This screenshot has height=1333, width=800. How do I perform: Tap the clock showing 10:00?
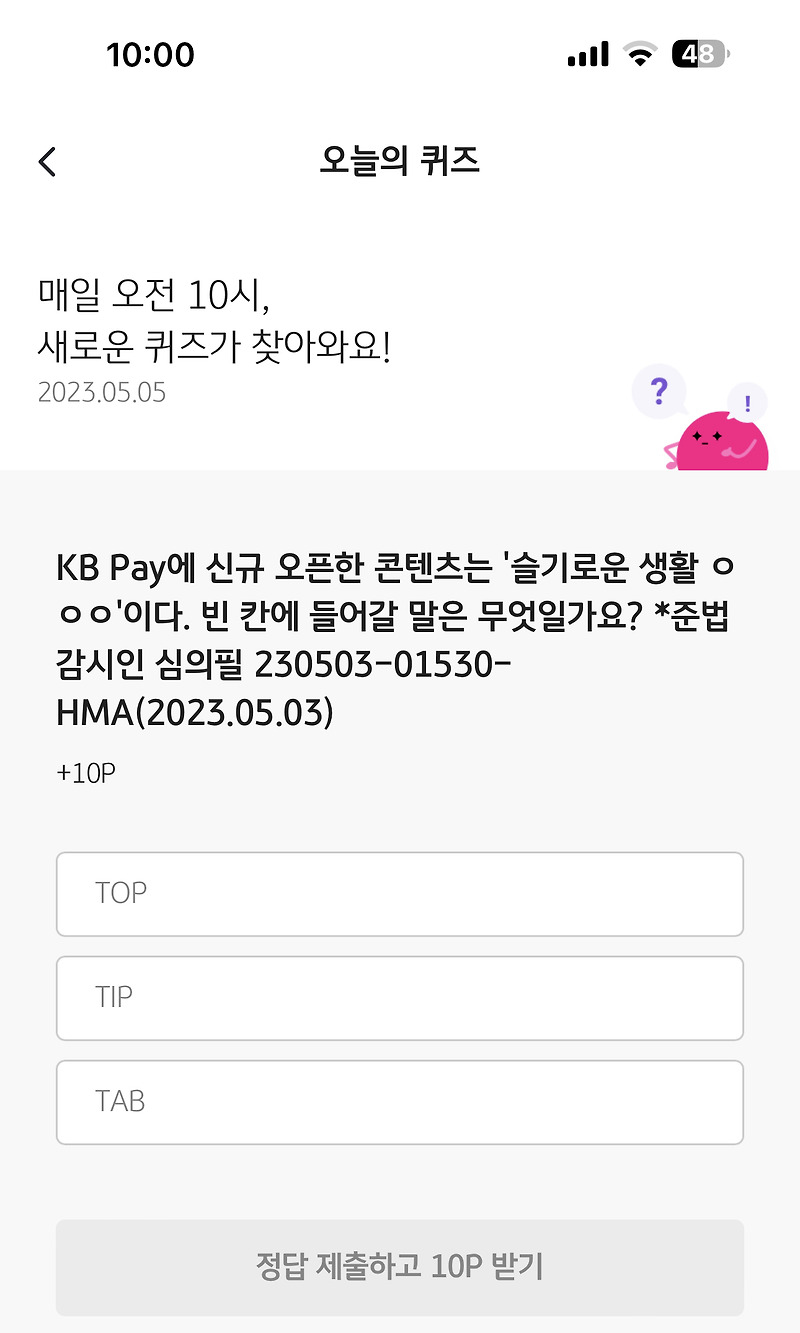pyautogui.click(x=150, y=55)
